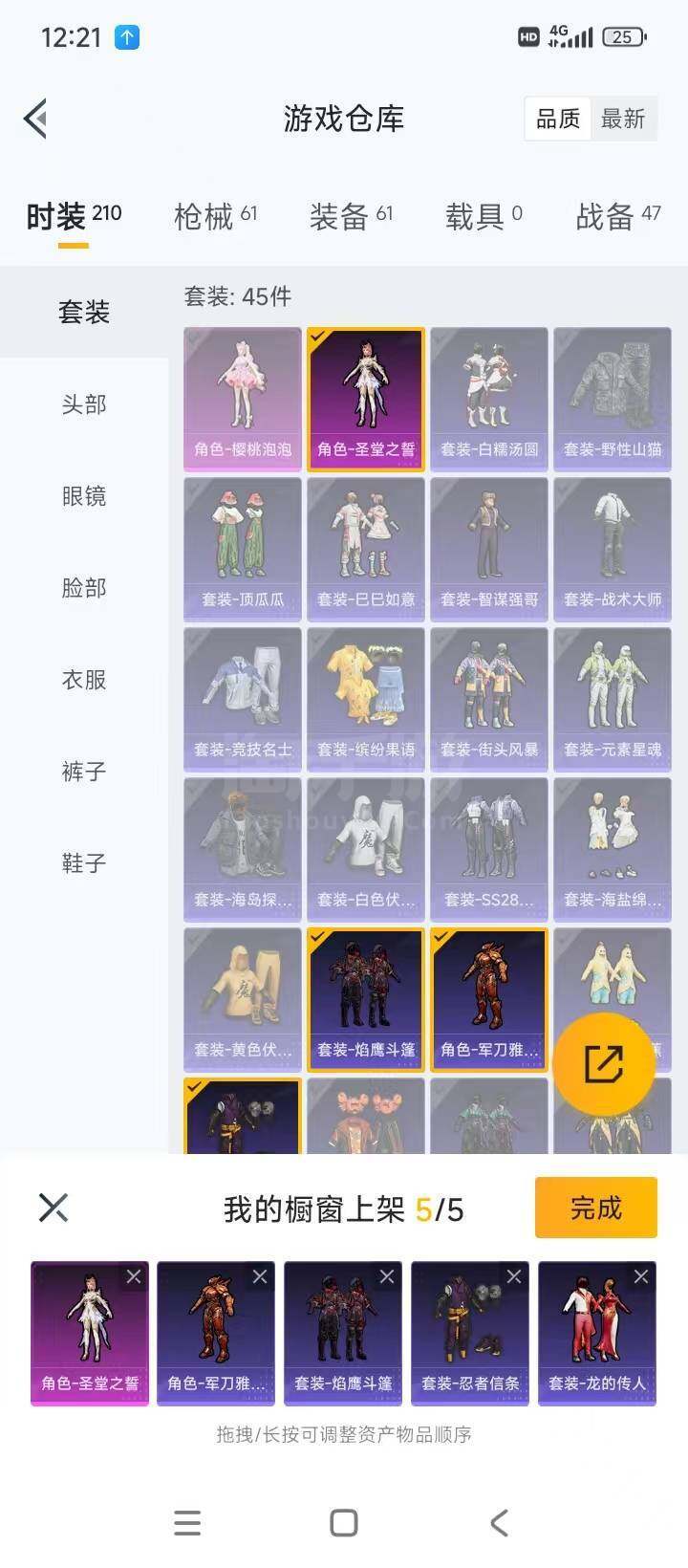688x1568 pixels.
Task: Select the 角色-樱桃泡泡 outfit
Action: [243, 400]
